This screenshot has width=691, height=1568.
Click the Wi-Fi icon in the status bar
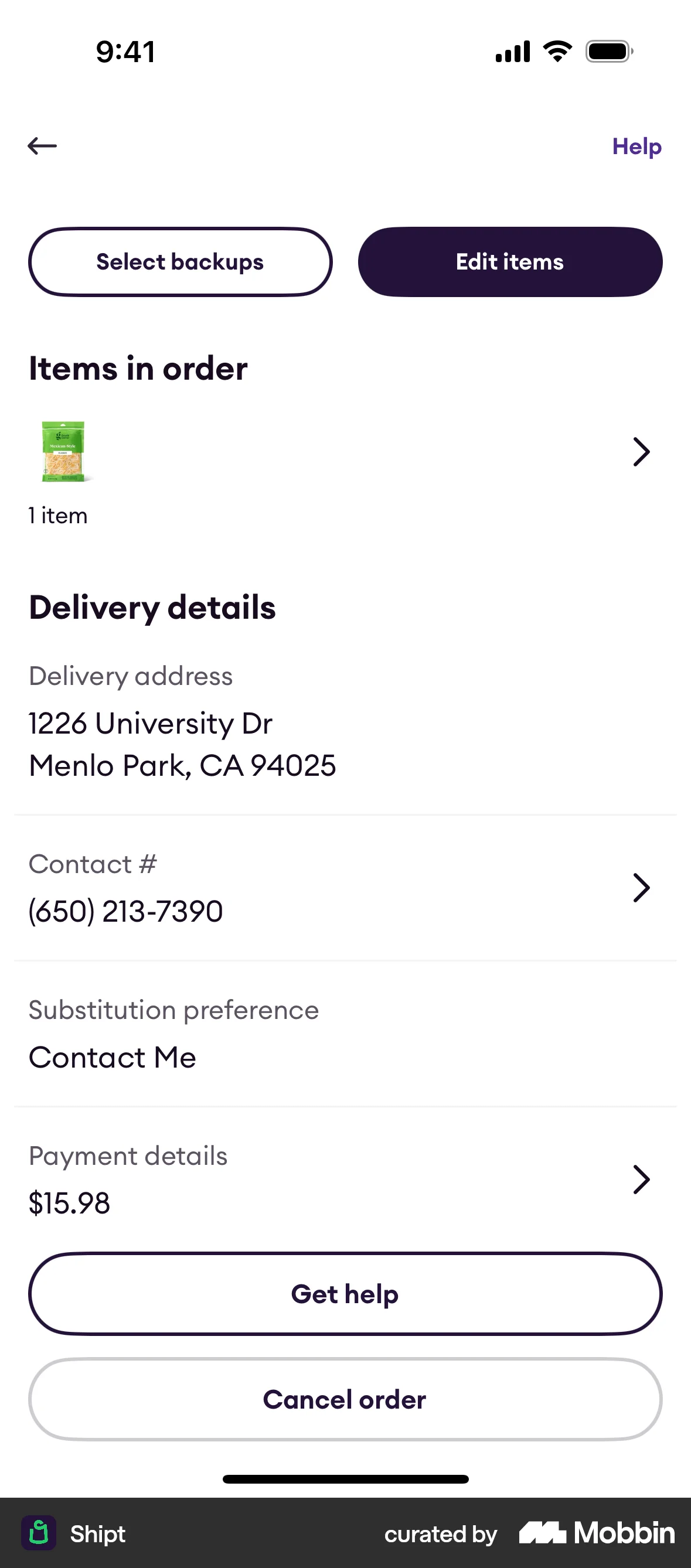click(x=556, y=52)
